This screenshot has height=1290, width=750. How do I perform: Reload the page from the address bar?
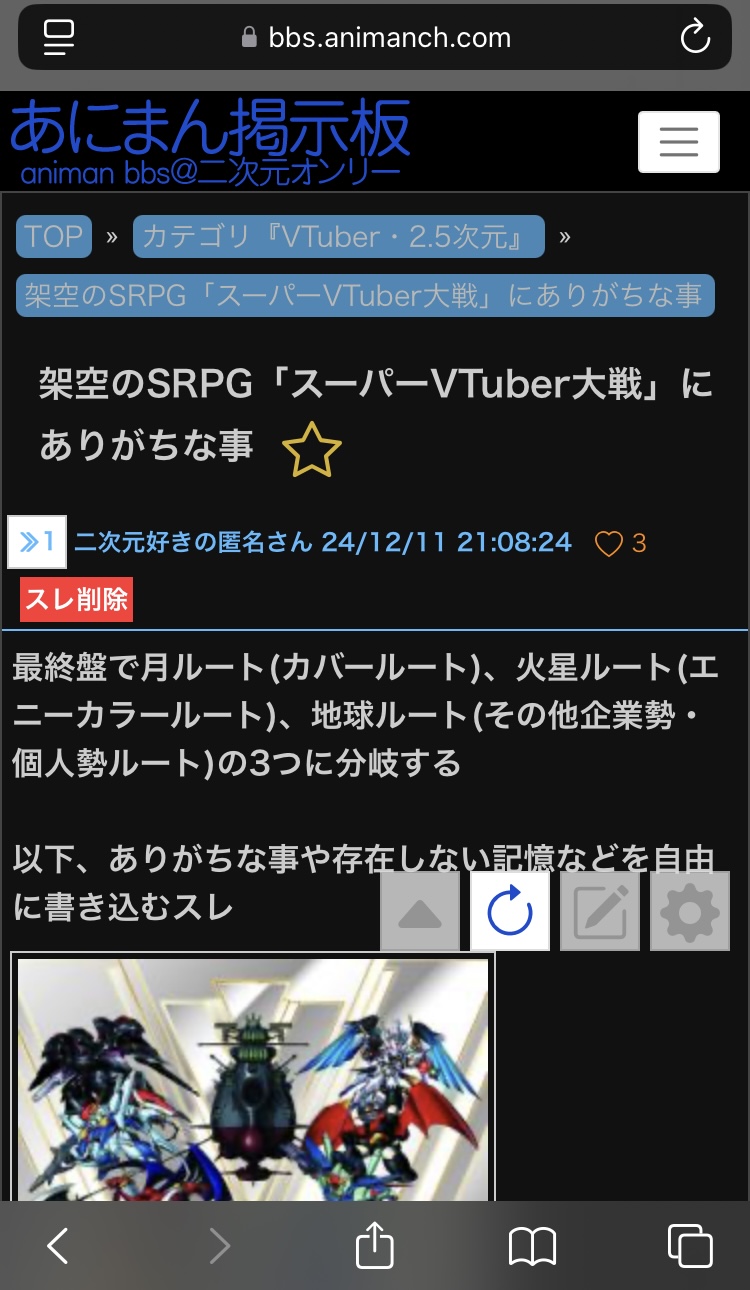694,38
